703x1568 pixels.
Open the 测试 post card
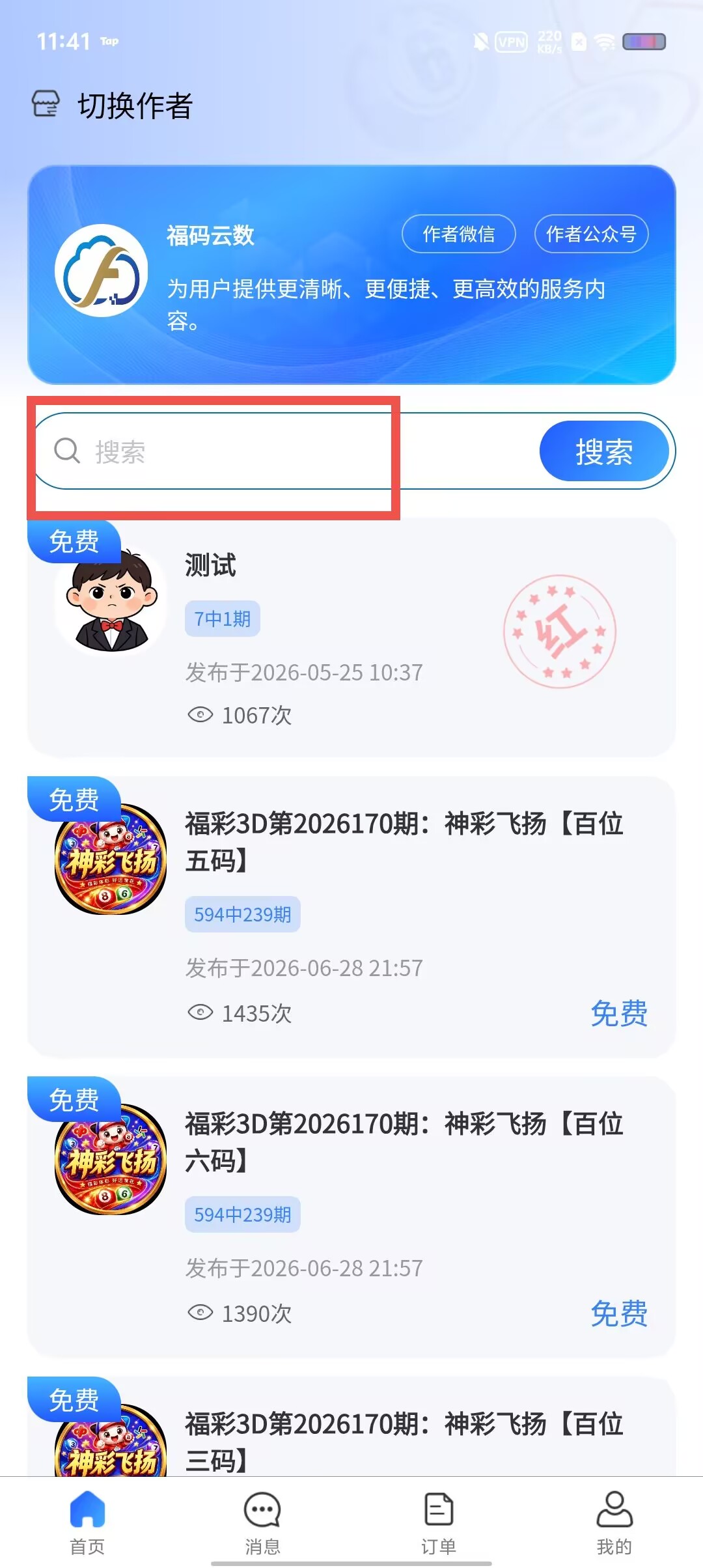click(351, 637)
